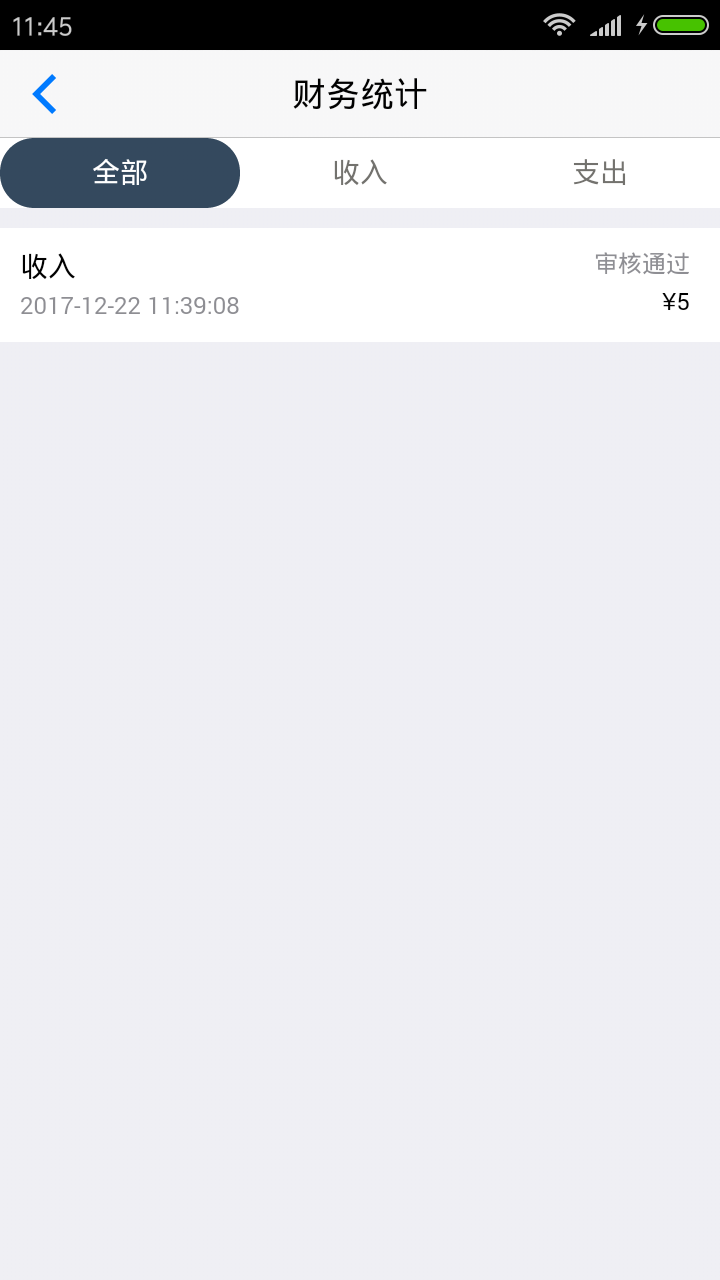Viewport: 720px width, 1280px height.
Task: Tap the timestamp 2017-12-22 11:39:08
Action: [129, 305]
